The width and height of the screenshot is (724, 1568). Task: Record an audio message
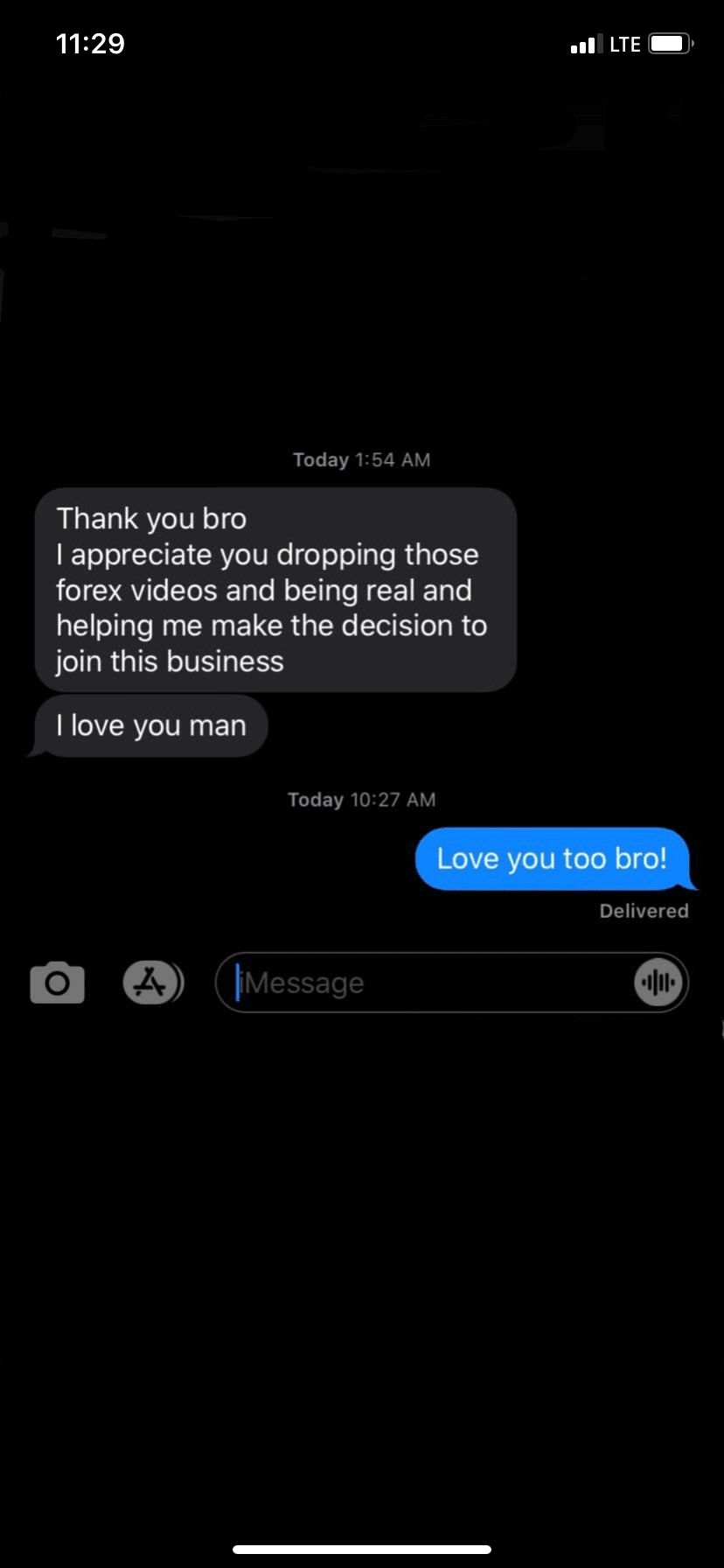658,983
